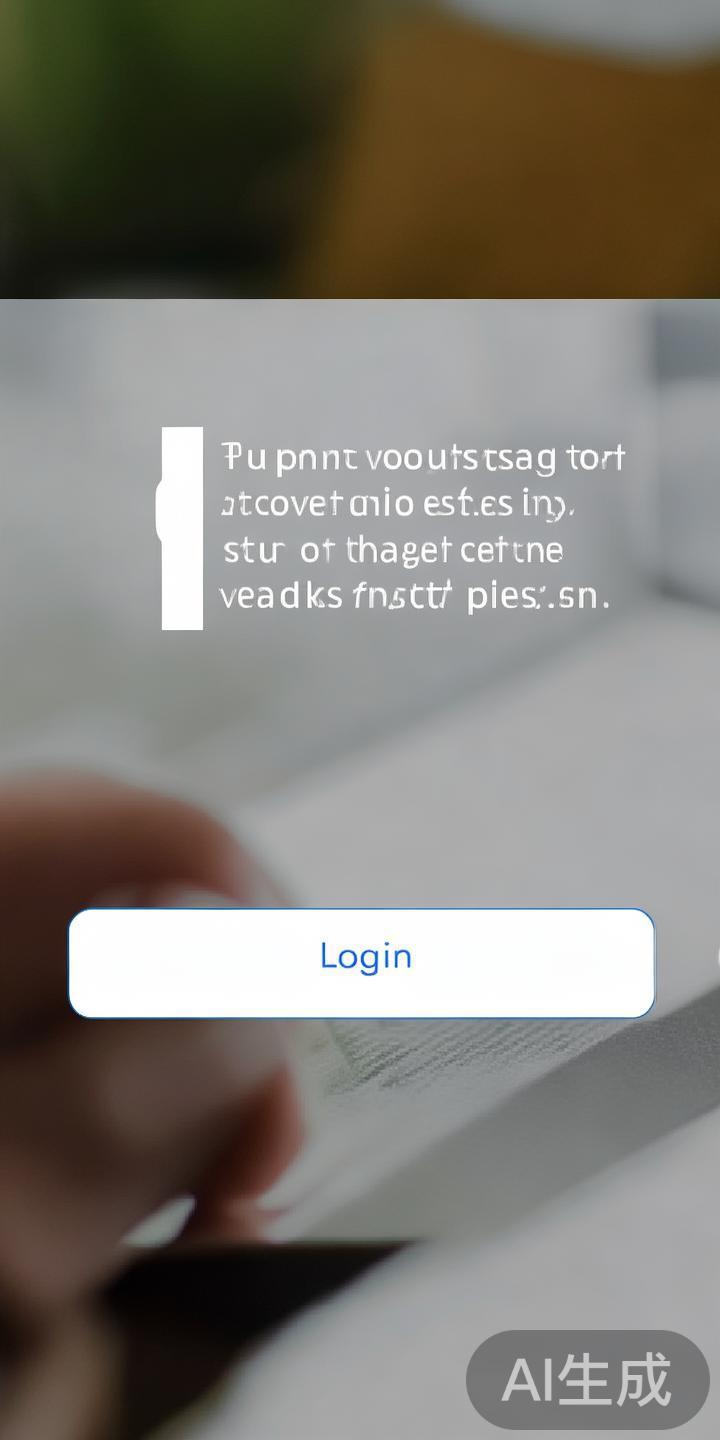Tap the Login button

click(x=361, y=962)
